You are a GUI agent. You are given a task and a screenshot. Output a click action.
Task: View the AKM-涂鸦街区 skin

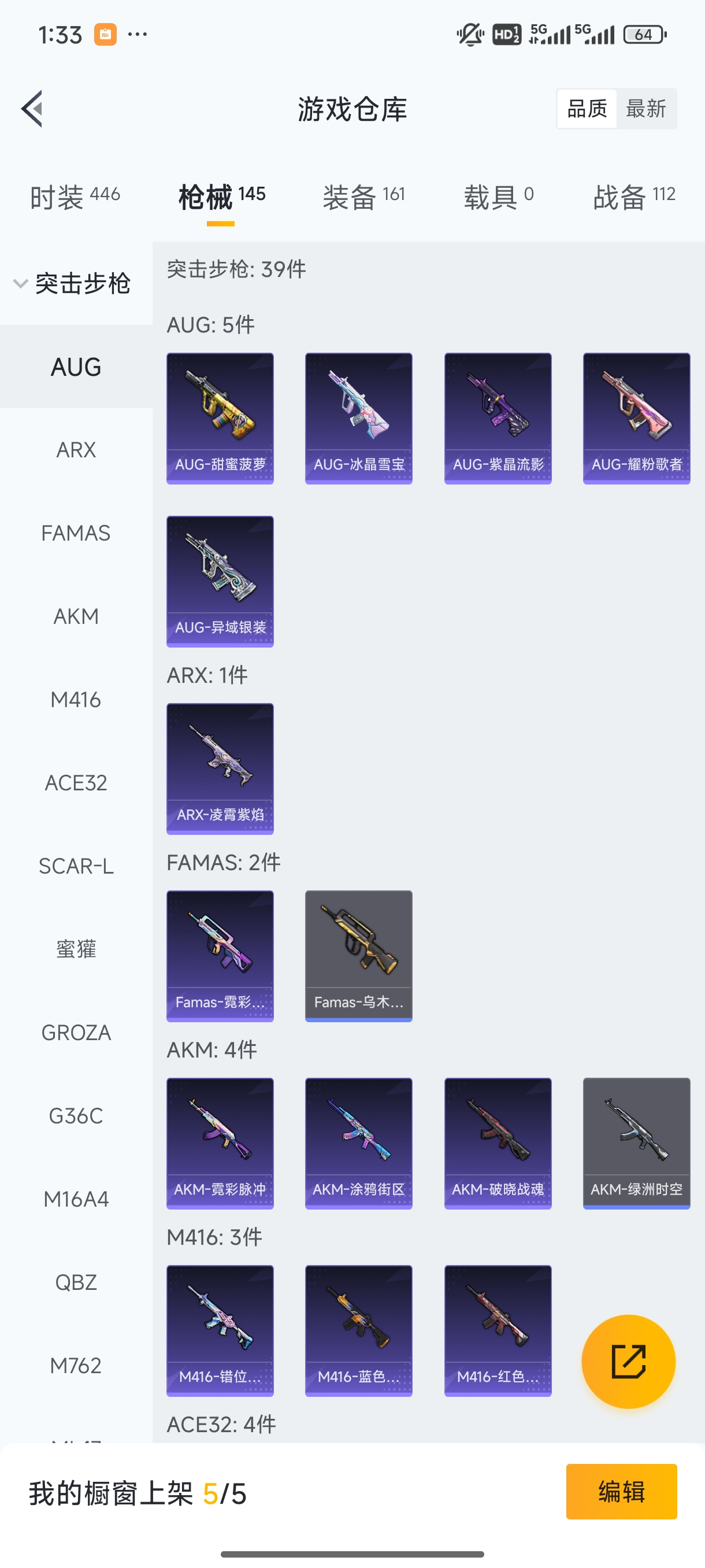coord(358,1143)
